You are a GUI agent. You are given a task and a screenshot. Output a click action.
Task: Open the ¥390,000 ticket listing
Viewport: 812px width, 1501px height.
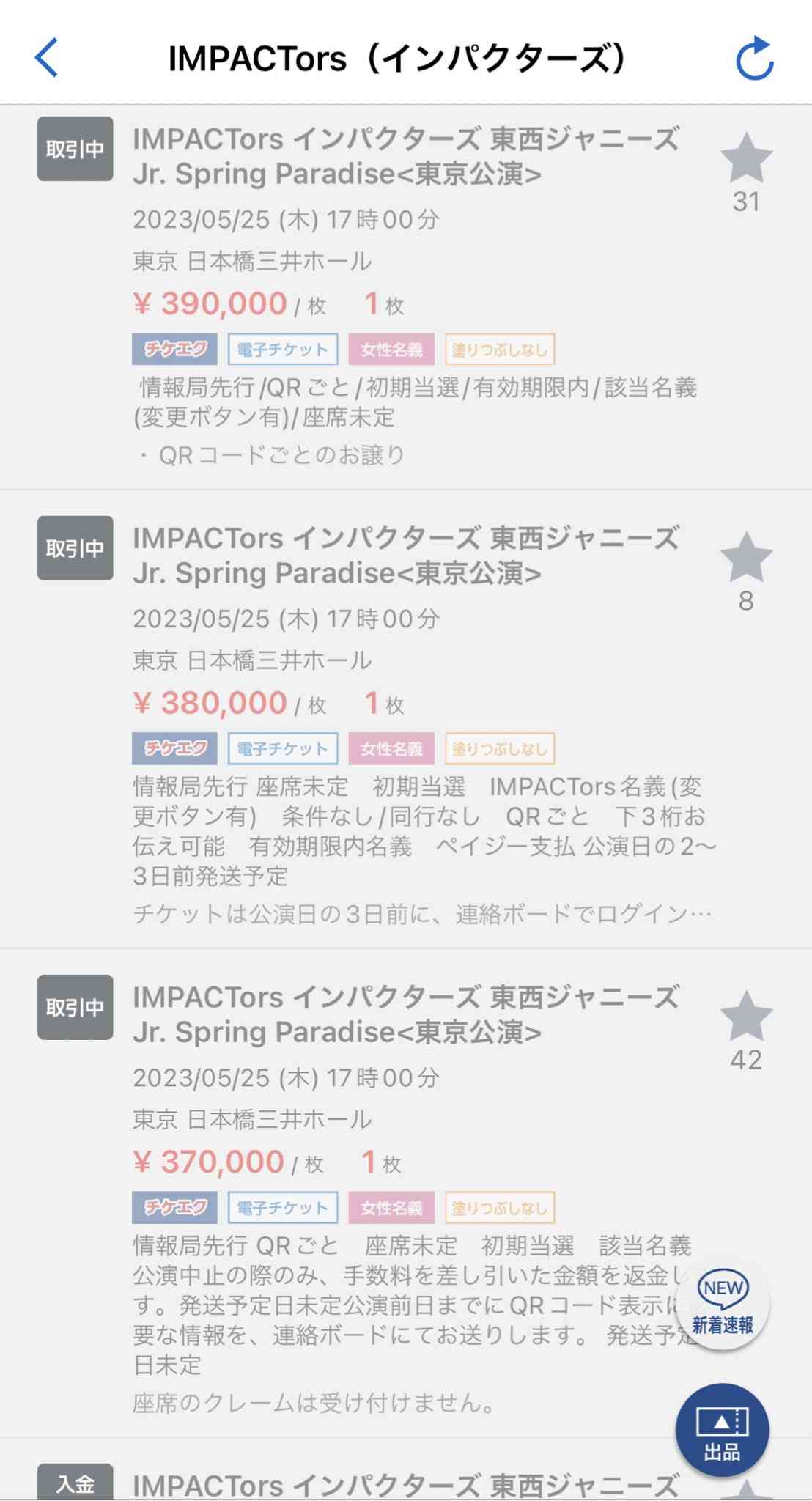406,298
